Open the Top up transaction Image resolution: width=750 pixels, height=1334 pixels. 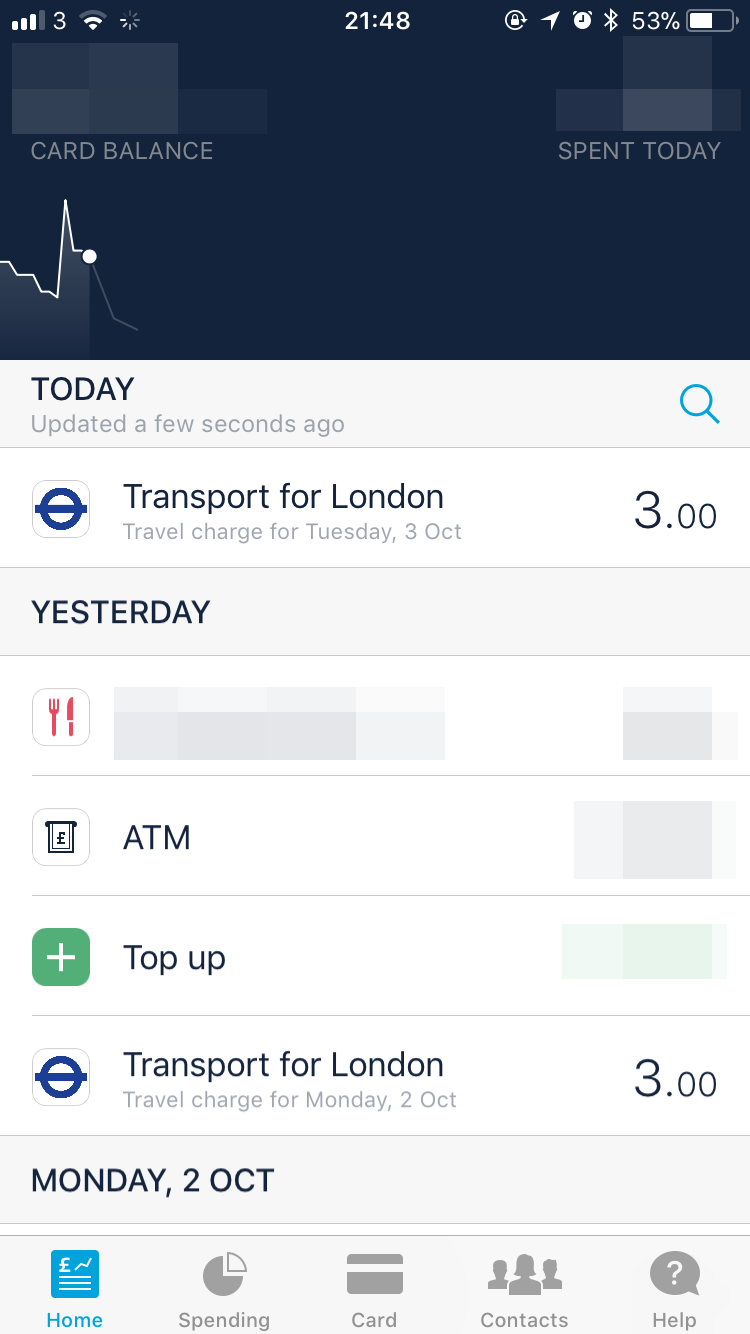pyautogui.click(x=375, y=957)
